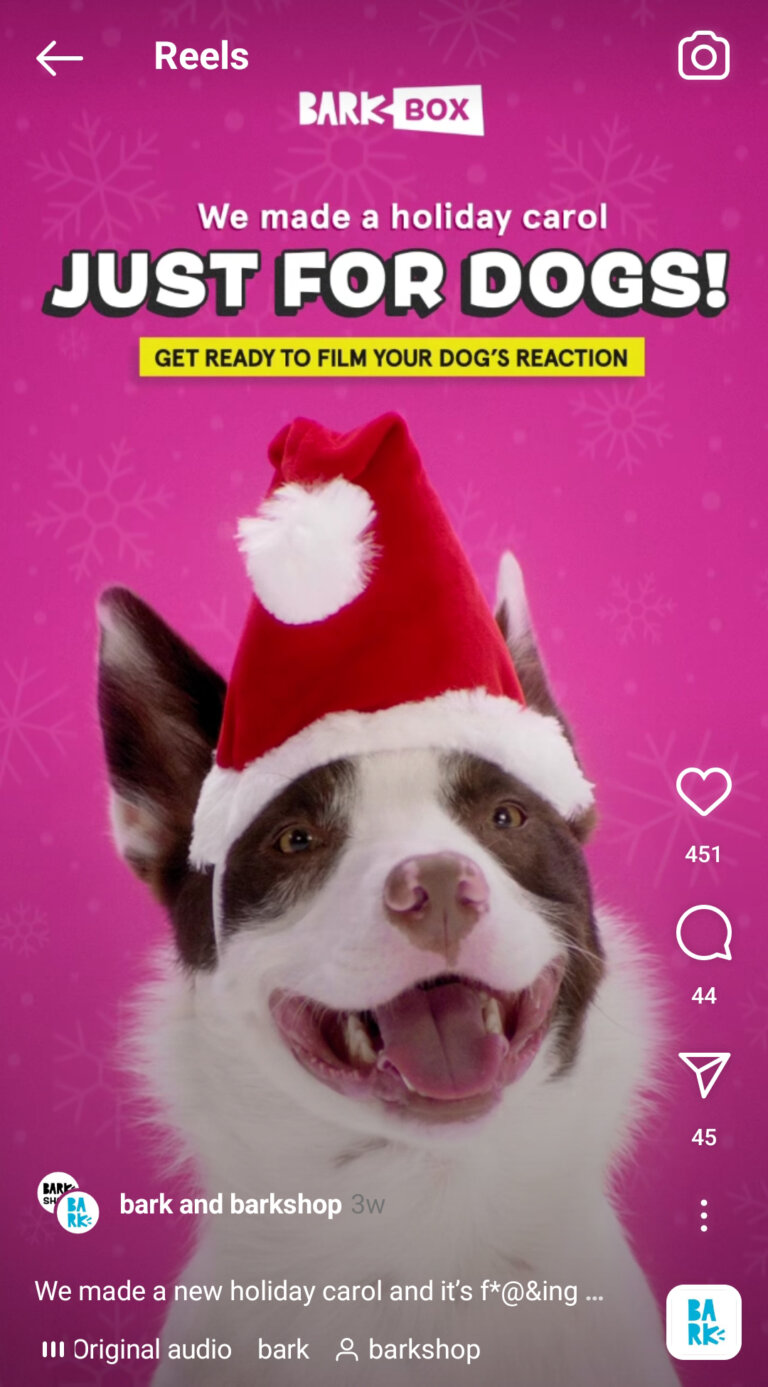Open the BARK audio thumbnail

point(703,1322)
